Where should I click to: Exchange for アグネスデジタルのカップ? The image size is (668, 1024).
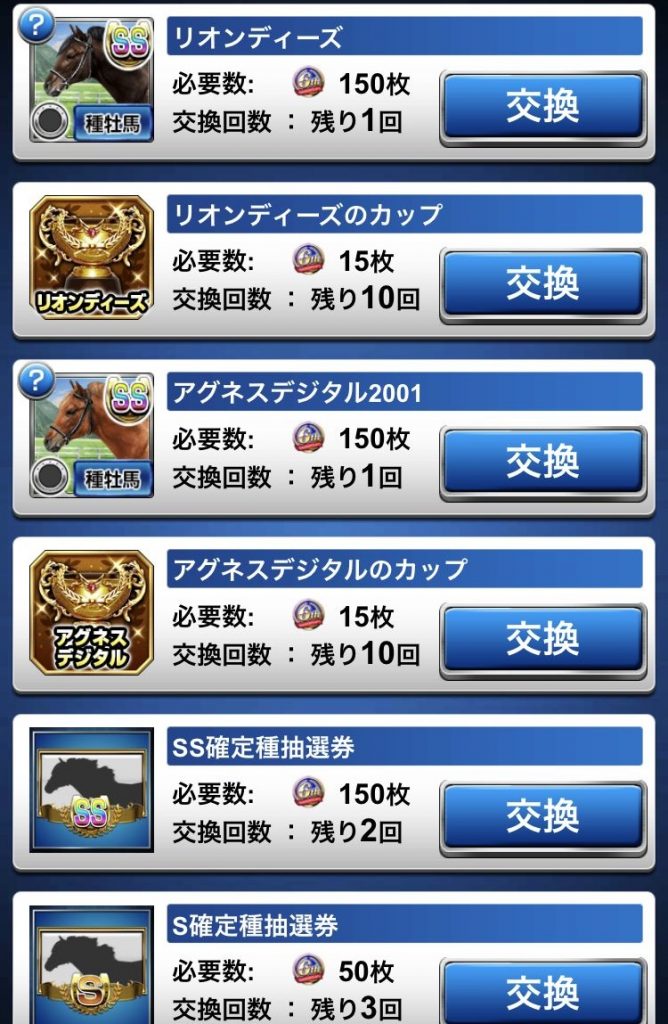tap(543, 639)
